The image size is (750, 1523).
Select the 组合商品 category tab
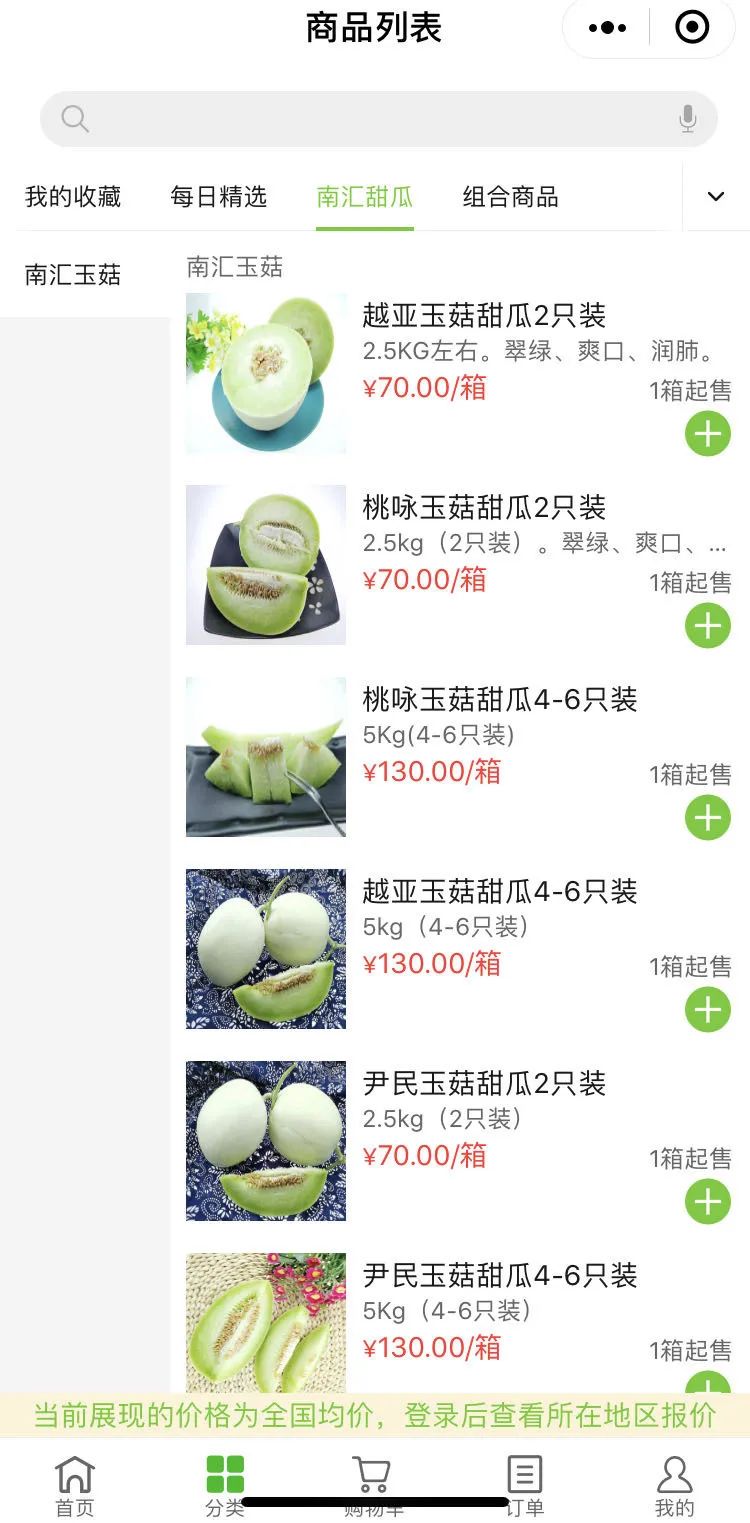pyautogui.click(x=510, y=197)
